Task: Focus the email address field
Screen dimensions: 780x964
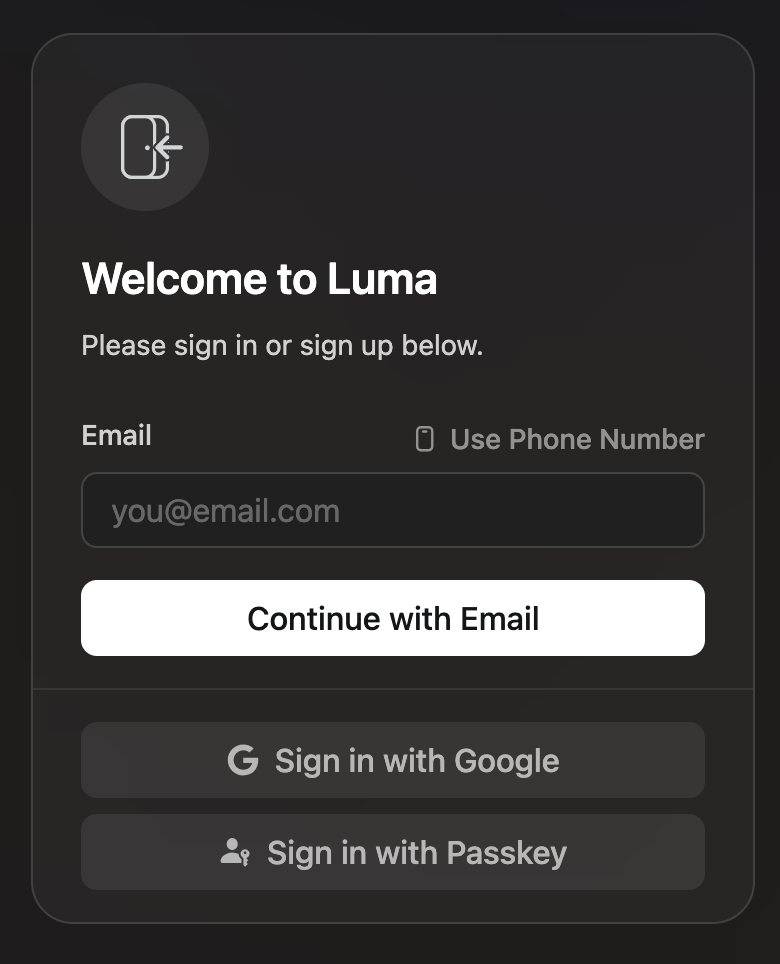Action: (x=392, y=511)
